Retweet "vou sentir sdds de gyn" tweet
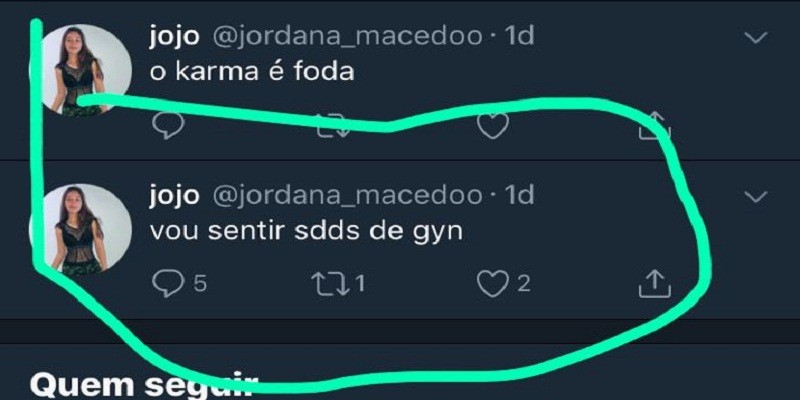 329,284
